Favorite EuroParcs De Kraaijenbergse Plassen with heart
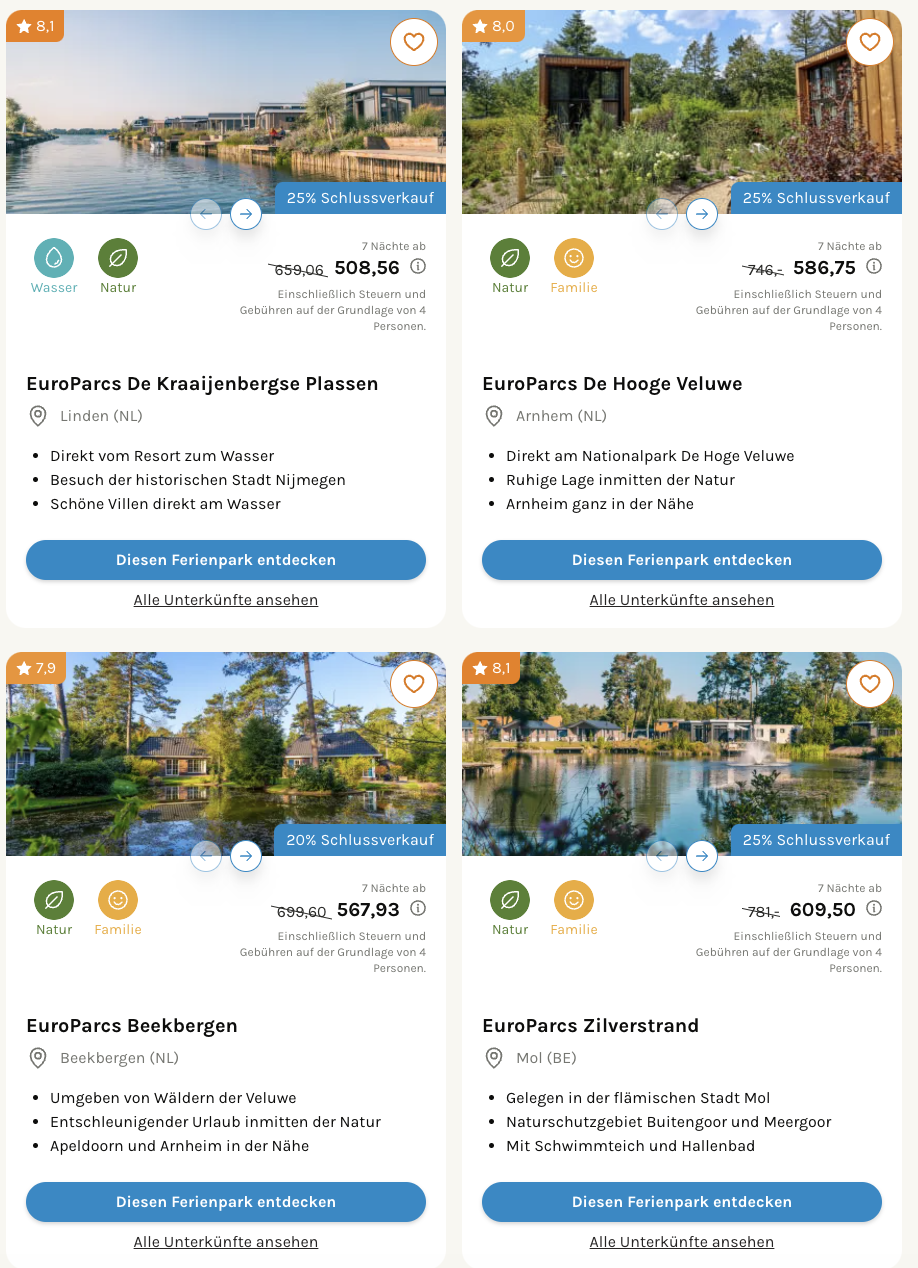Viewport: 918px width, 1268px height. click(414, 42)
